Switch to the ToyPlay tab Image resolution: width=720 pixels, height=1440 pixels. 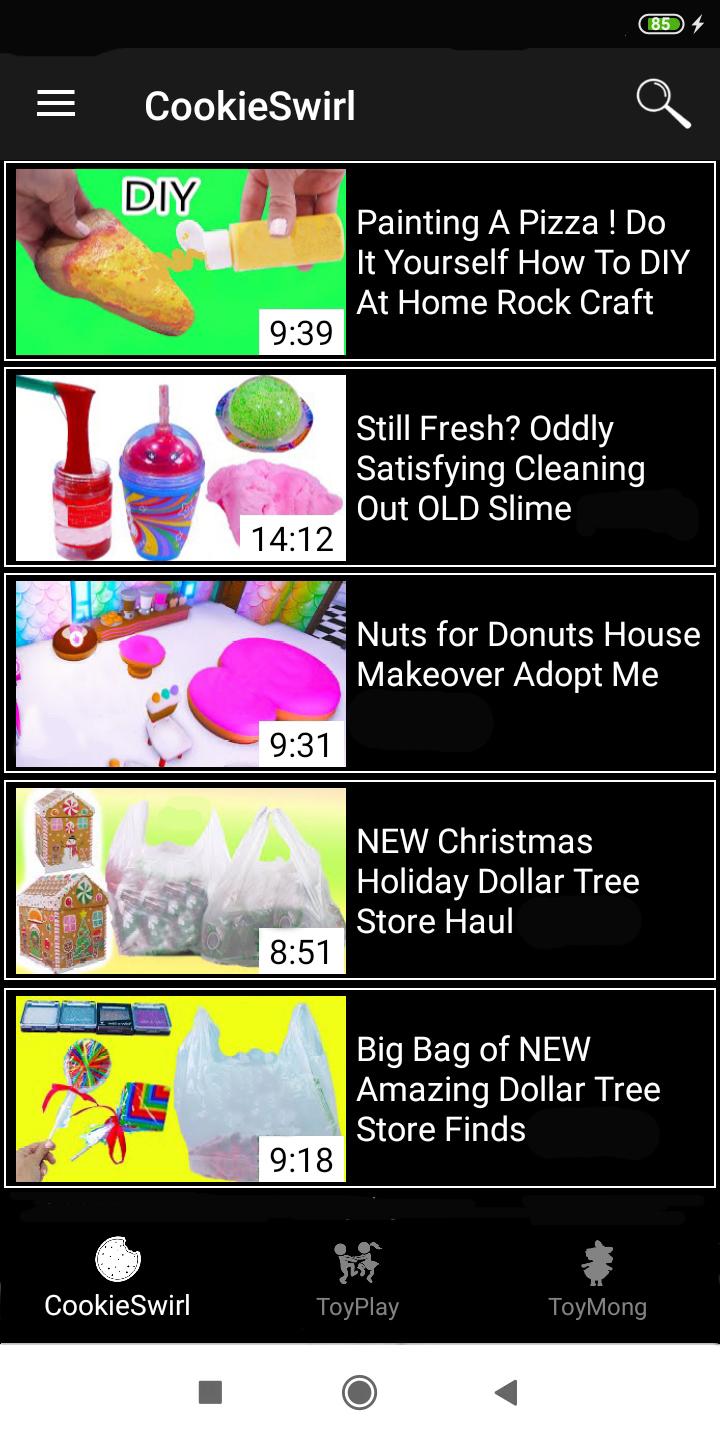pyautogui.click(x=358, y=1278)
